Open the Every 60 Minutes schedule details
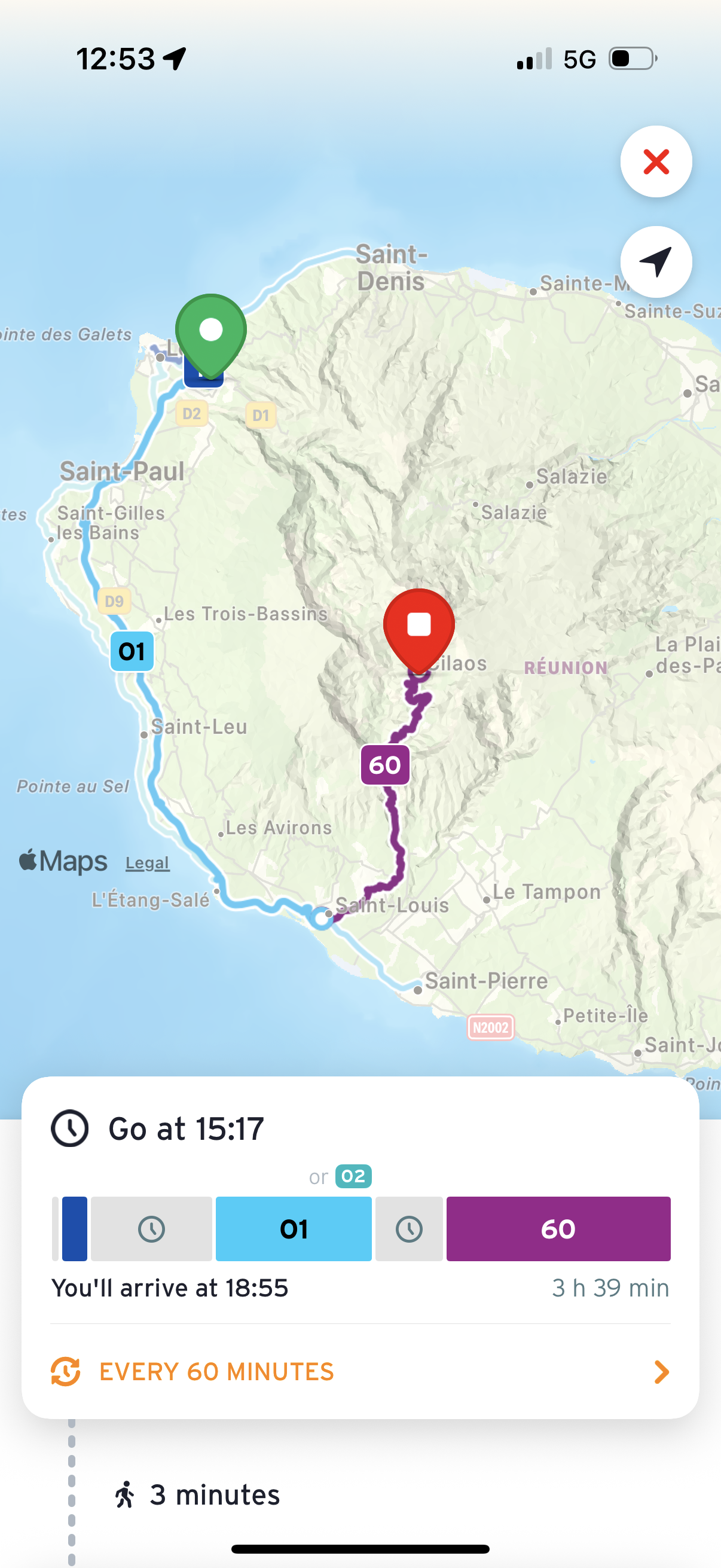The image size is (721, 1568). [x=360, y=1371]
